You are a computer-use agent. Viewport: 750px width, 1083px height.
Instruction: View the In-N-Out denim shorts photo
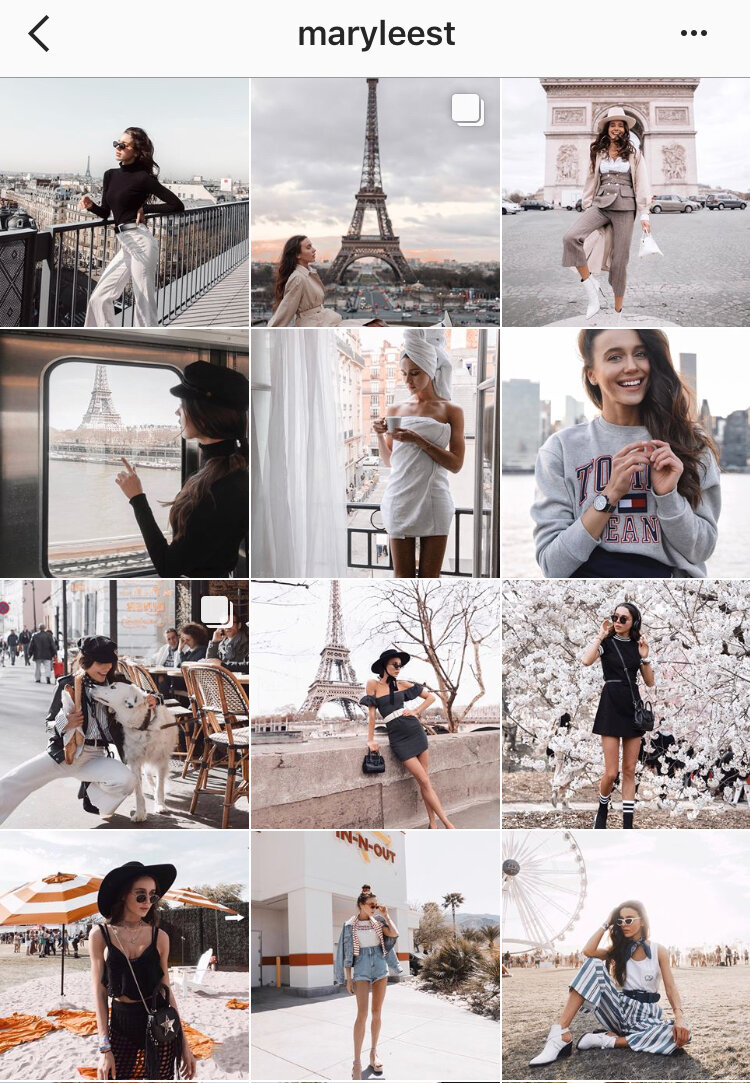375,955
